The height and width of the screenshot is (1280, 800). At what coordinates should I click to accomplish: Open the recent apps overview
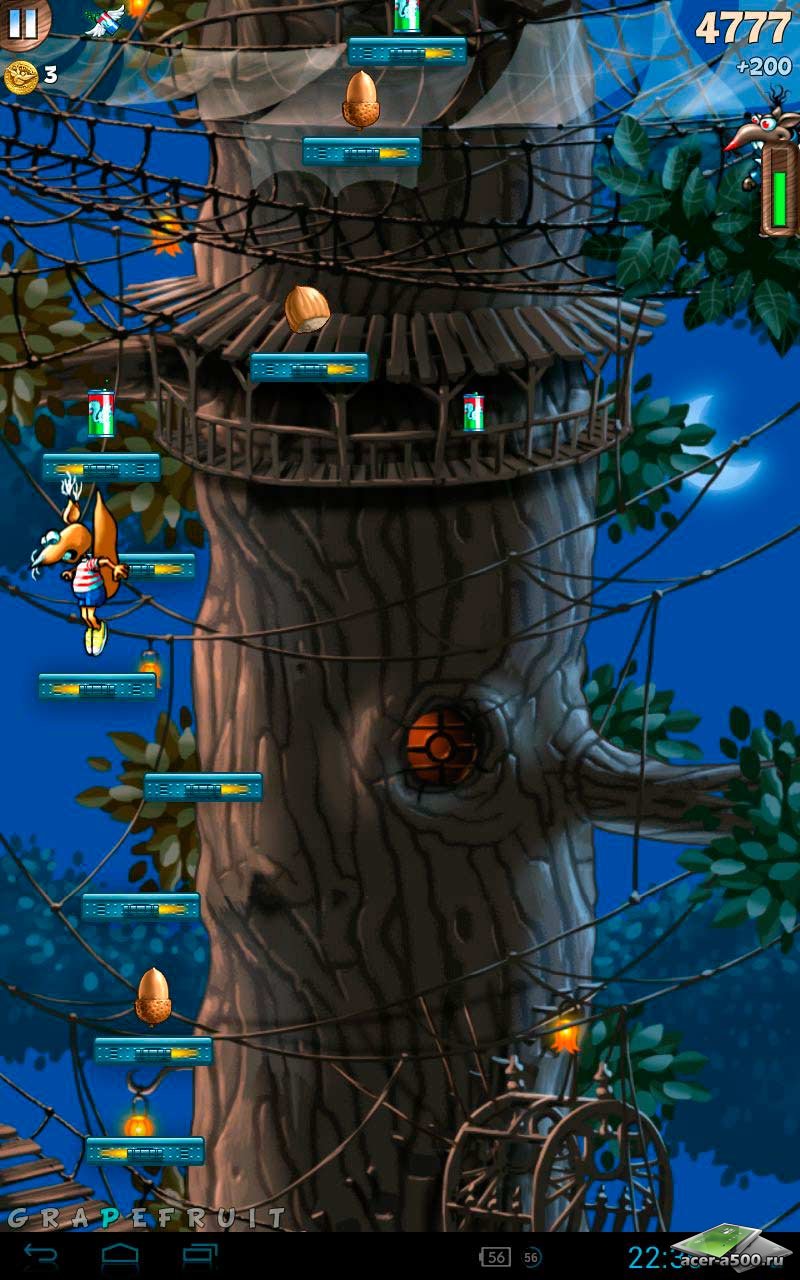pyautogui.click(x=200, y=1255)
